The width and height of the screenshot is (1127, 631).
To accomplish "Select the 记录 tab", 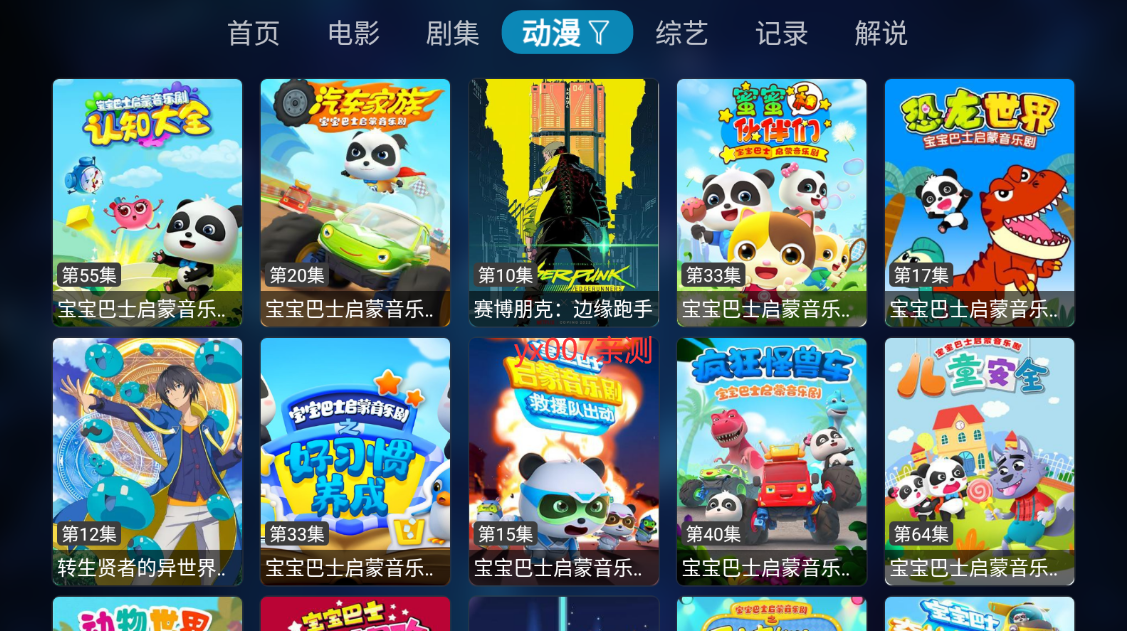I will tap(781, 33).
